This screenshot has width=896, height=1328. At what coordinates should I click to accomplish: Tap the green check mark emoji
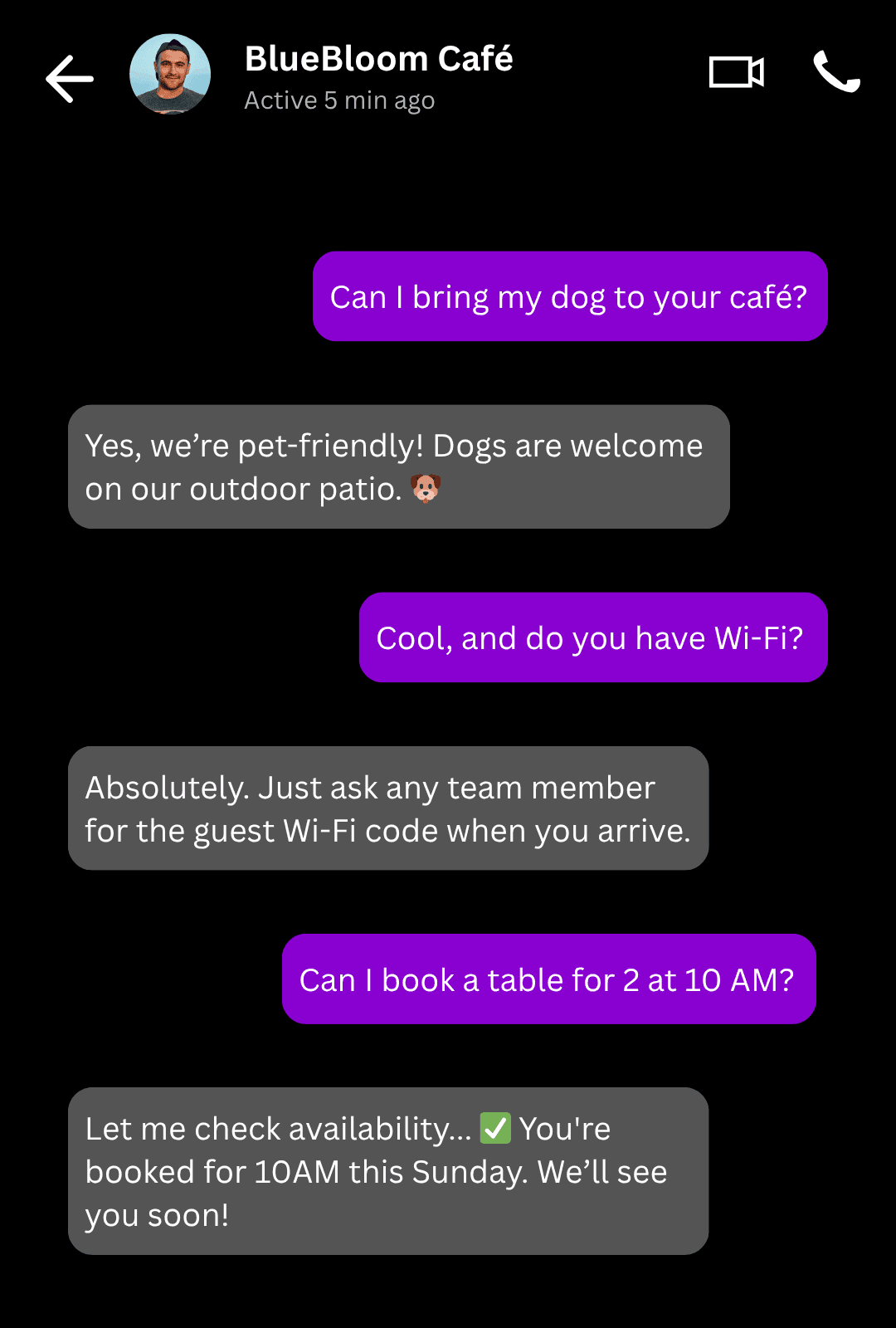[494, 1128]
